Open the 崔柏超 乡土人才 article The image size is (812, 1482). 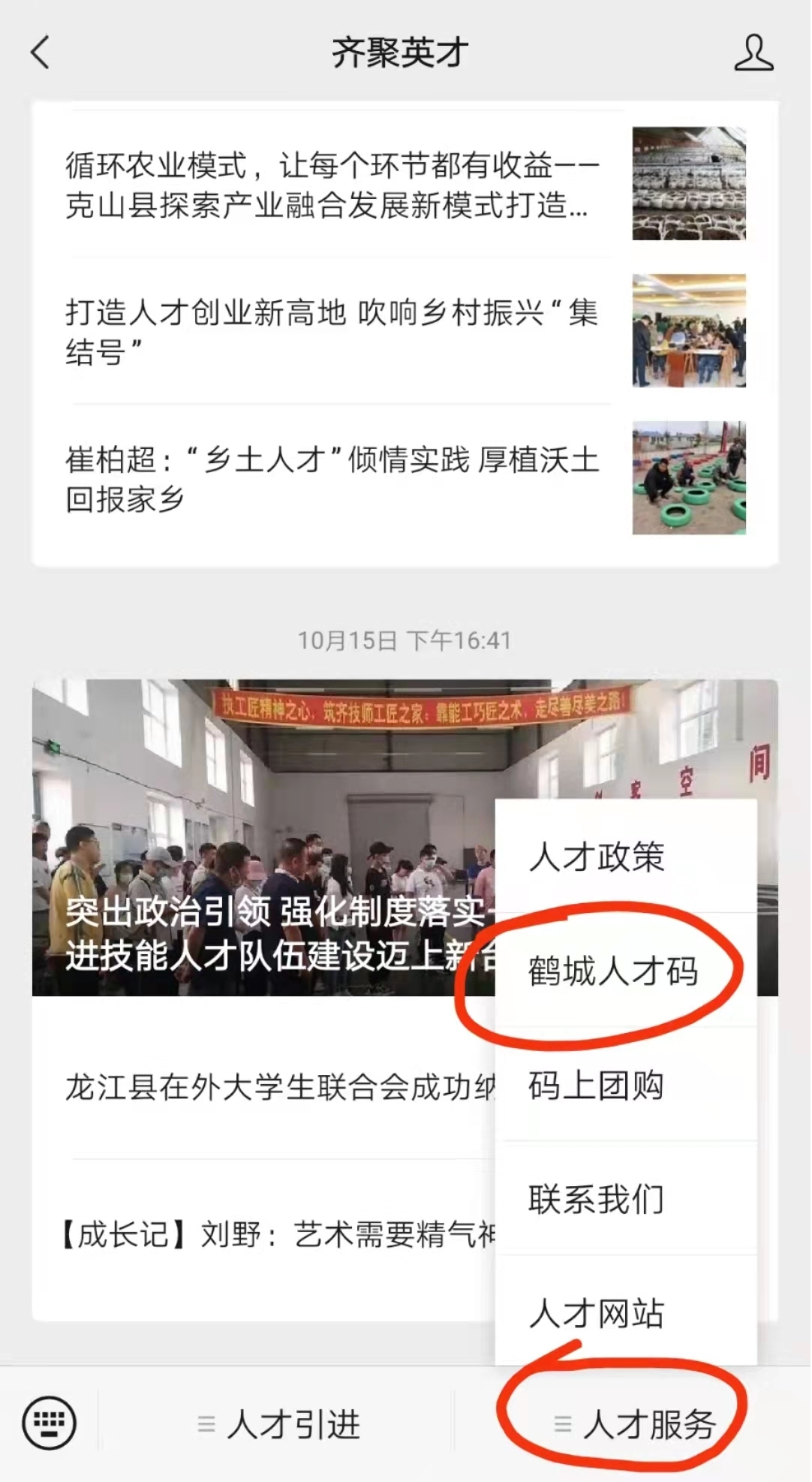click(x=332, y=478)
